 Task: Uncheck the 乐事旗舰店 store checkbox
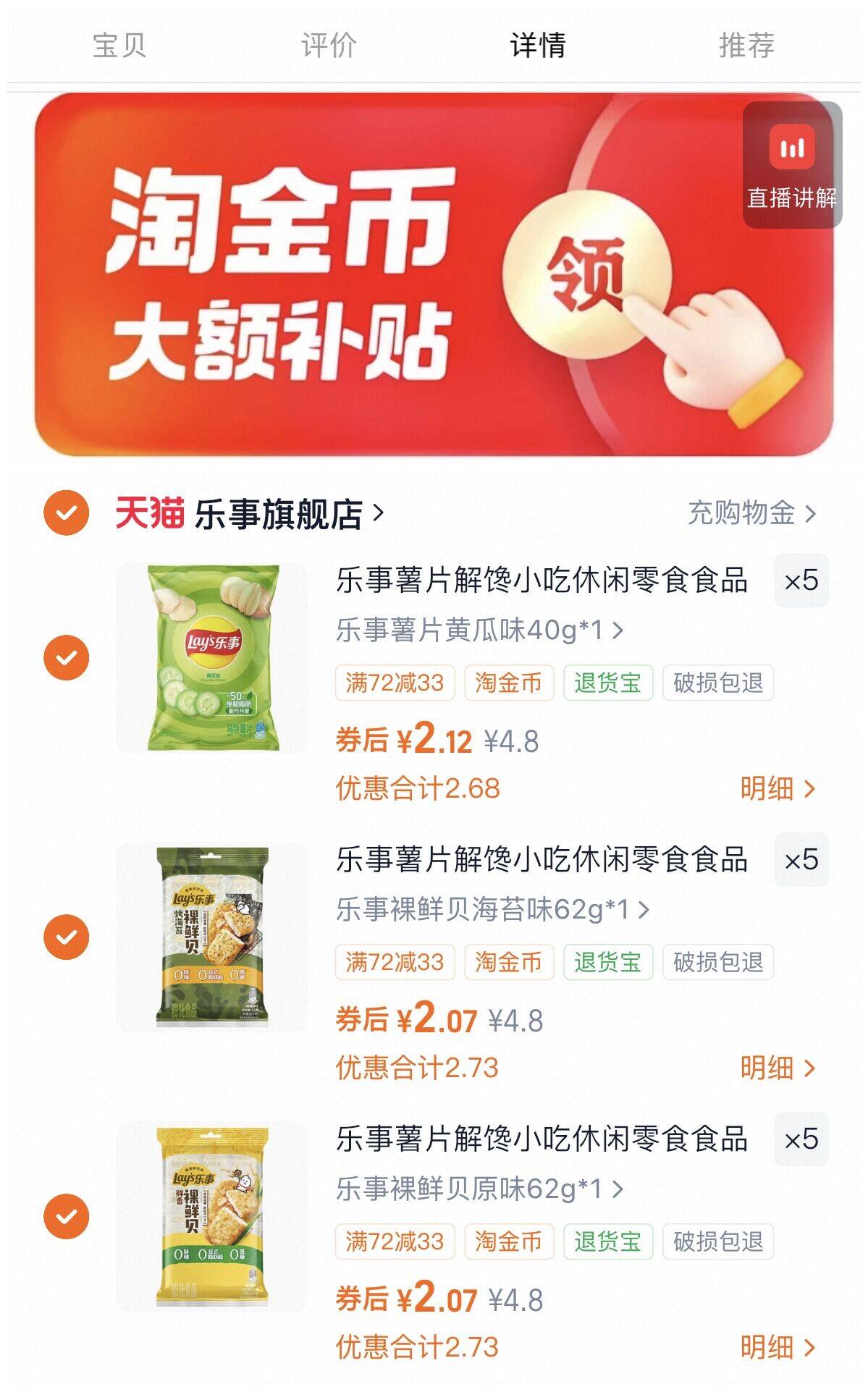pyautogui.click(x=66, y=513)
